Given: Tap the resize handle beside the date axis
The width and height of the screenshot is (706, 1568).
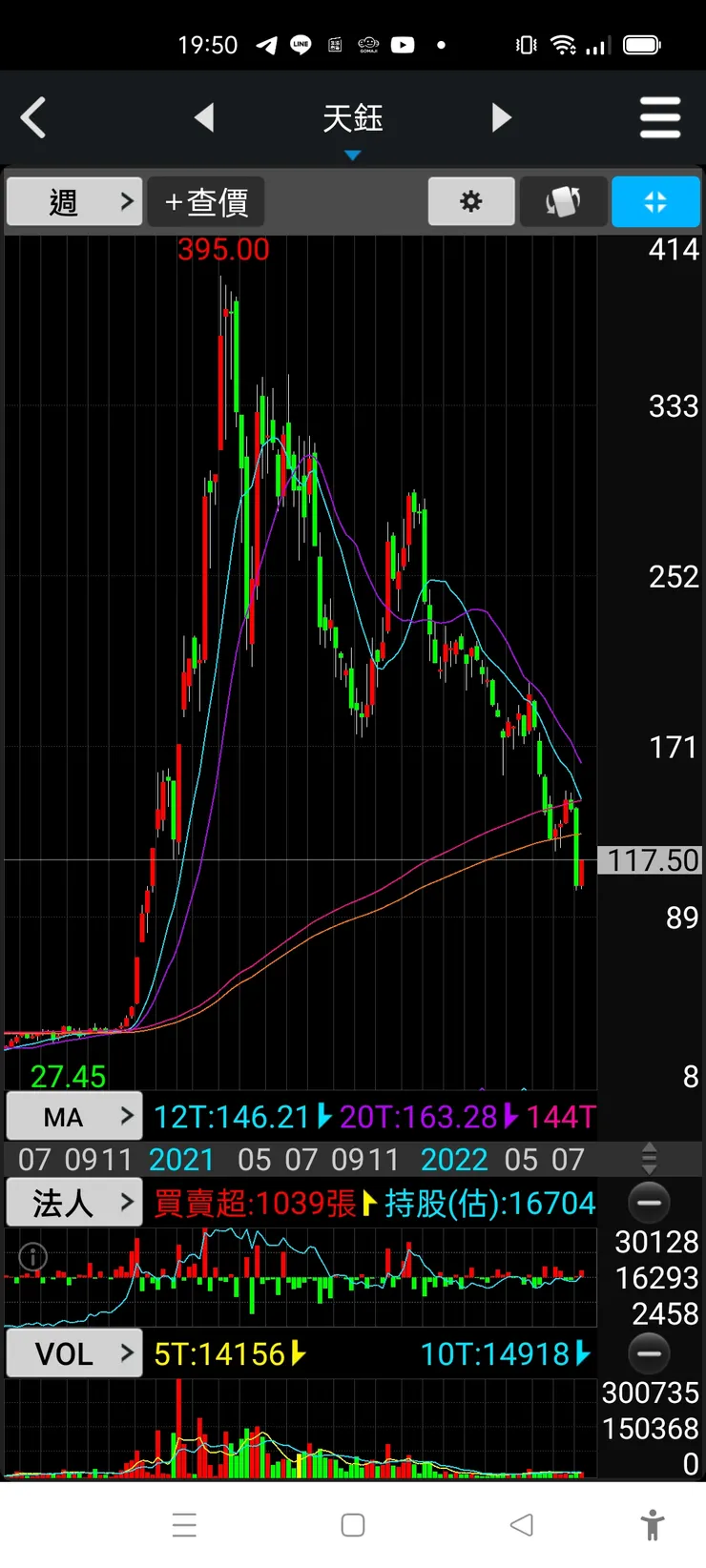Looking at the screenshot, I should (650, 1159).
